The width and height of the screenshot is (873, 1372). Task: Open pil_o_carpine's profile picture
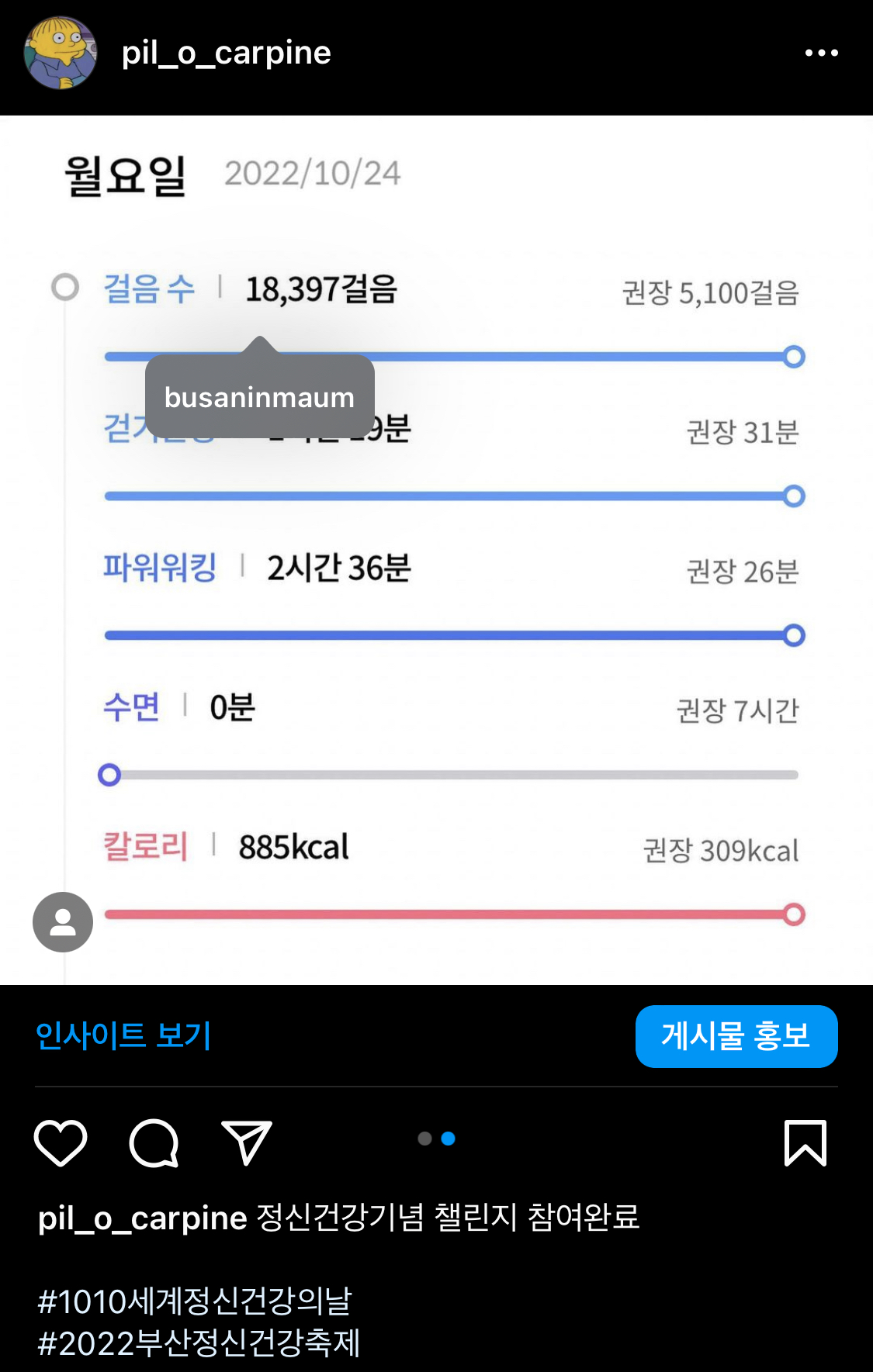pos(60,53)
